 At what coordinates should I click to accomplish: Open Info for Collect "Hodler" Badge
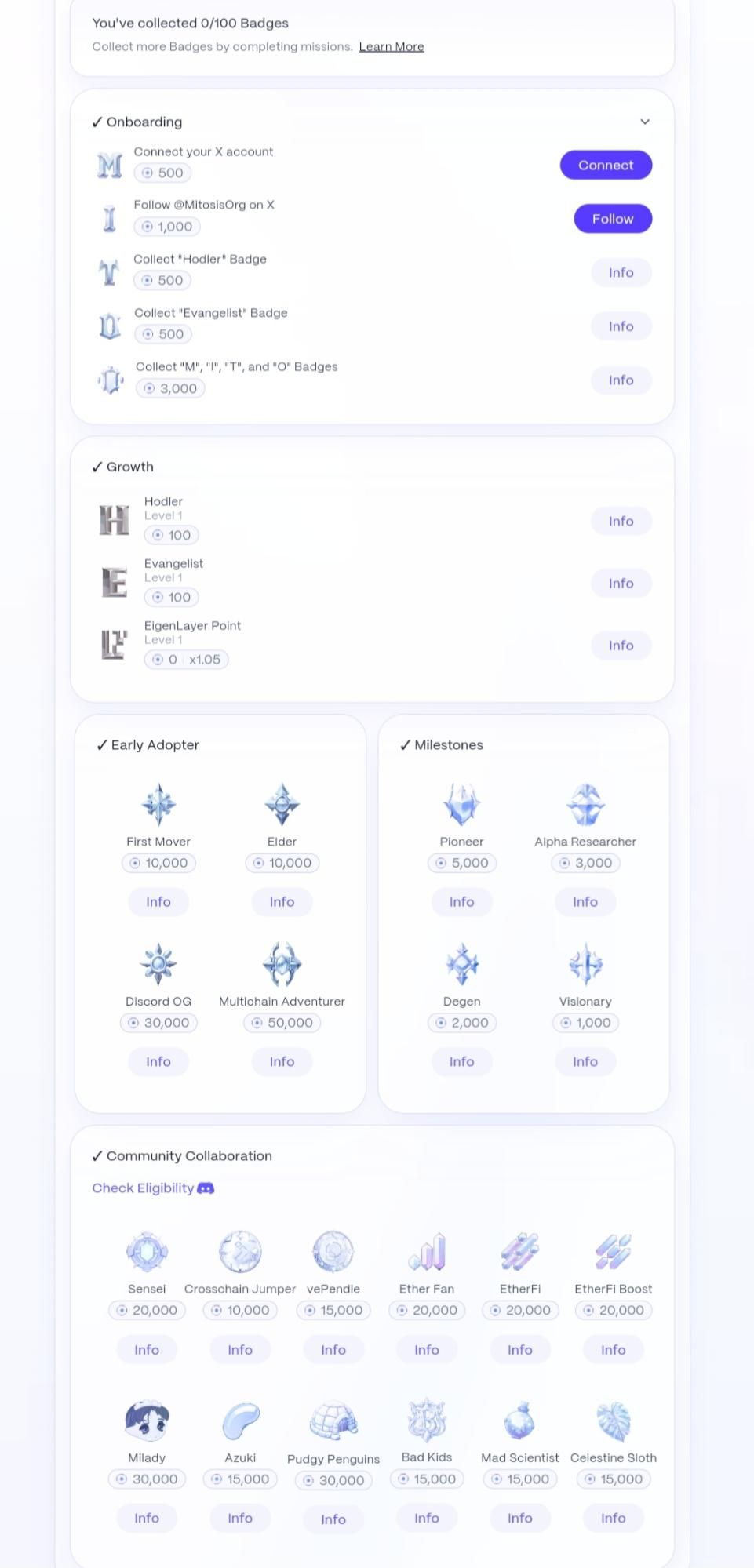[620, 273]
